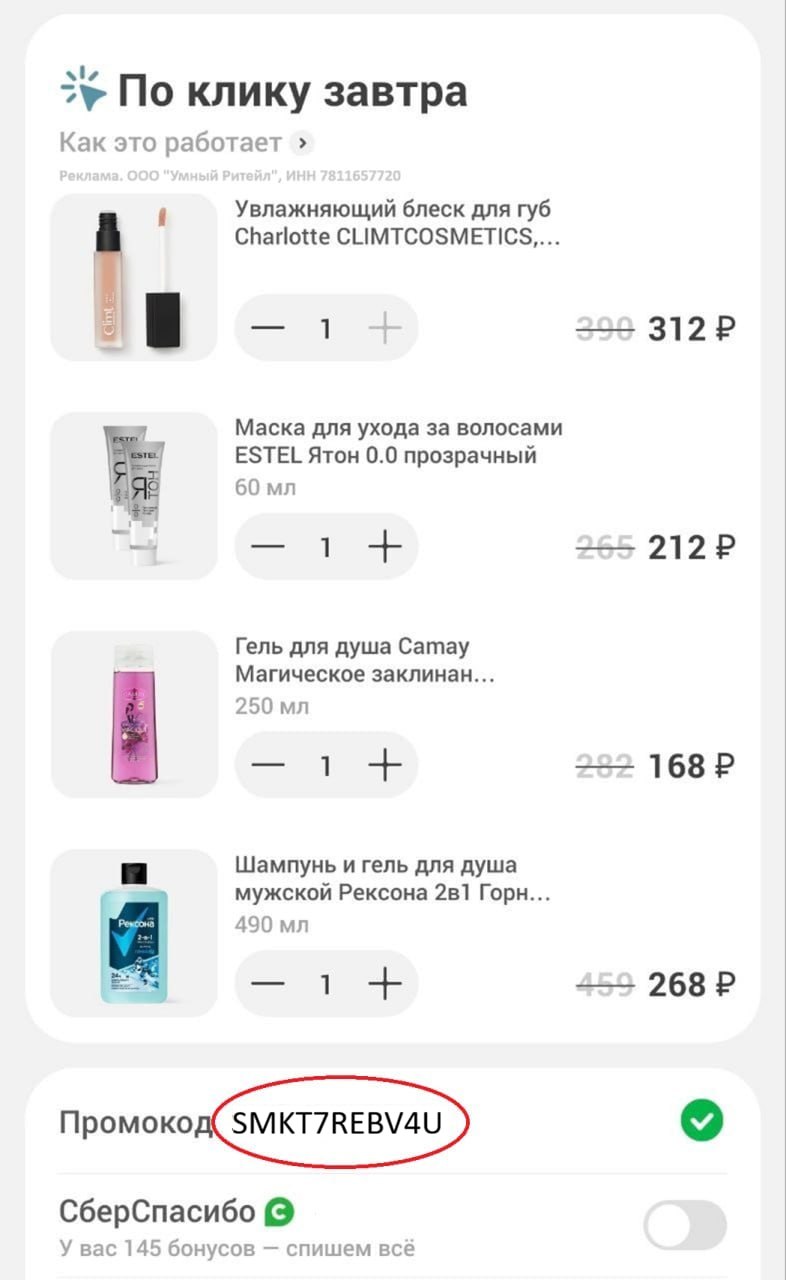Screen dimensions: 786x1280
Task: Decrease quantity of ESTEL hair mask
Action: click(x=268, y=547)
